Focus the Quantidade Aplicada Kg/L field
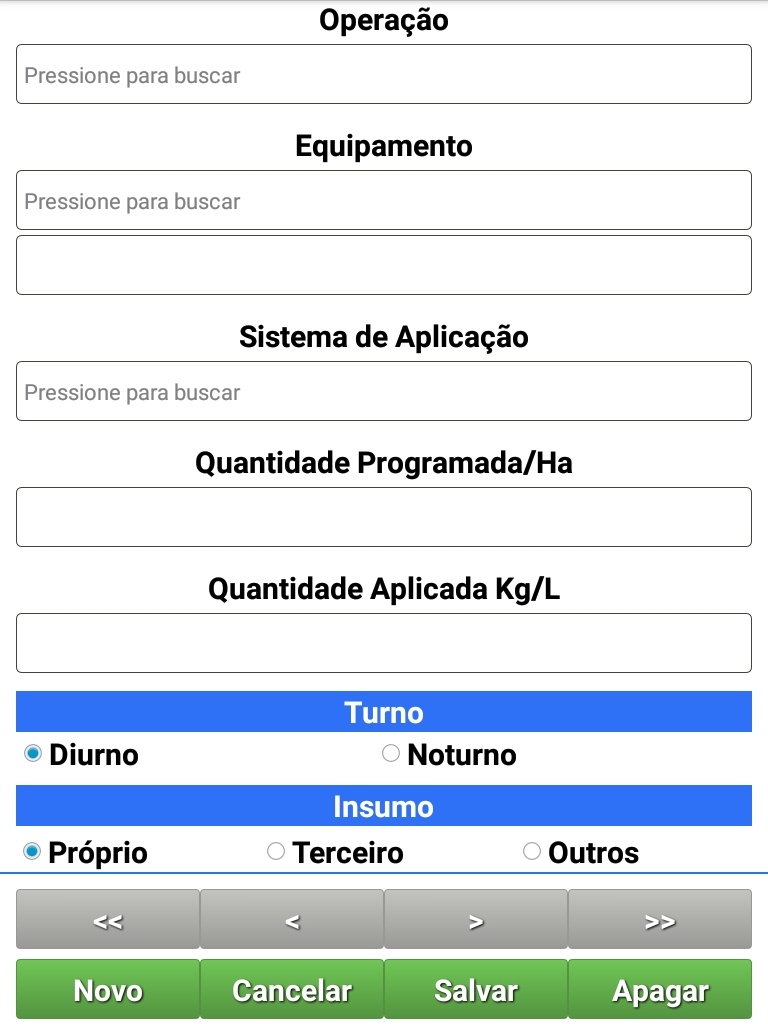 coord(383,643)
